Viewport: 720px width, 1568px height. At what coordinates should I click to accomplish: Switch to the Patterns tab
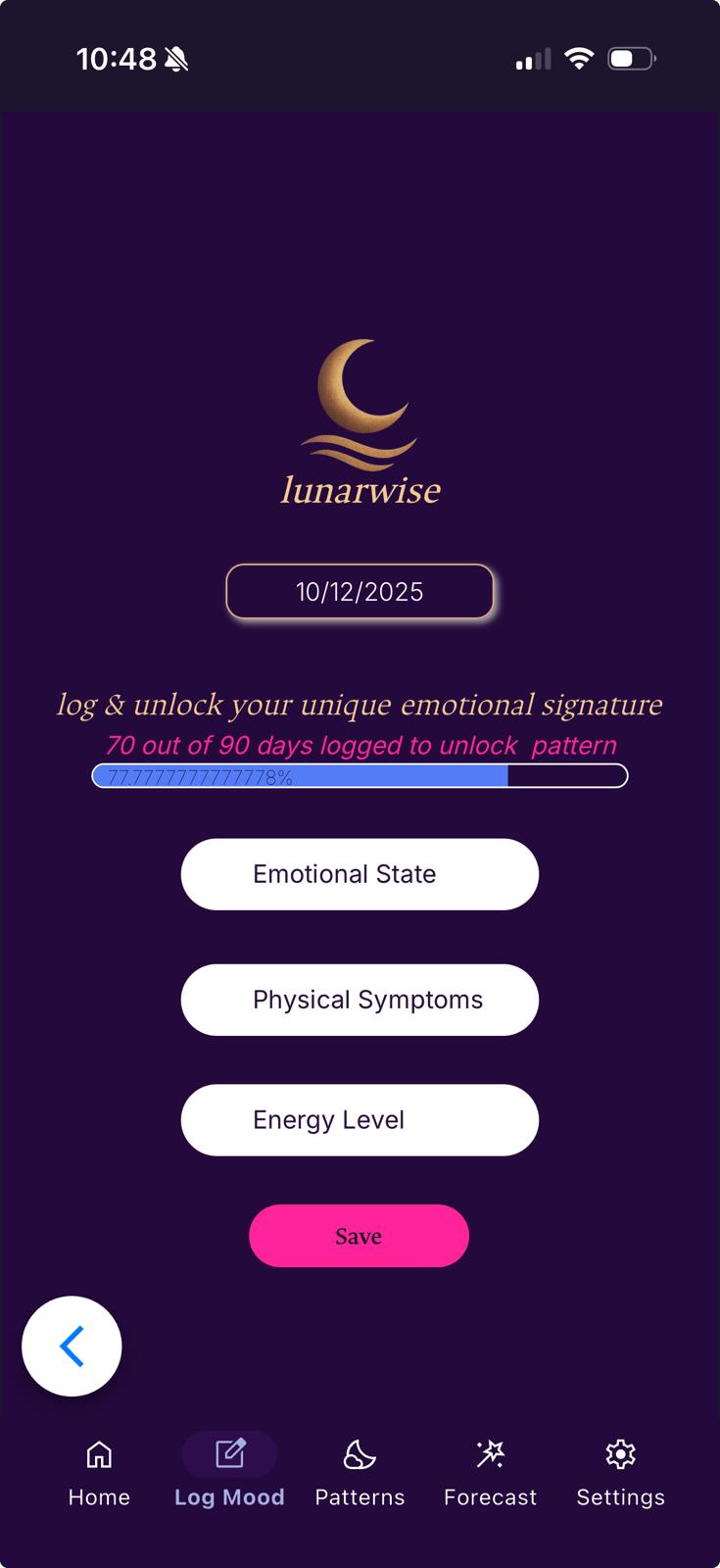pyautogui.click(x=360, y=1472)
